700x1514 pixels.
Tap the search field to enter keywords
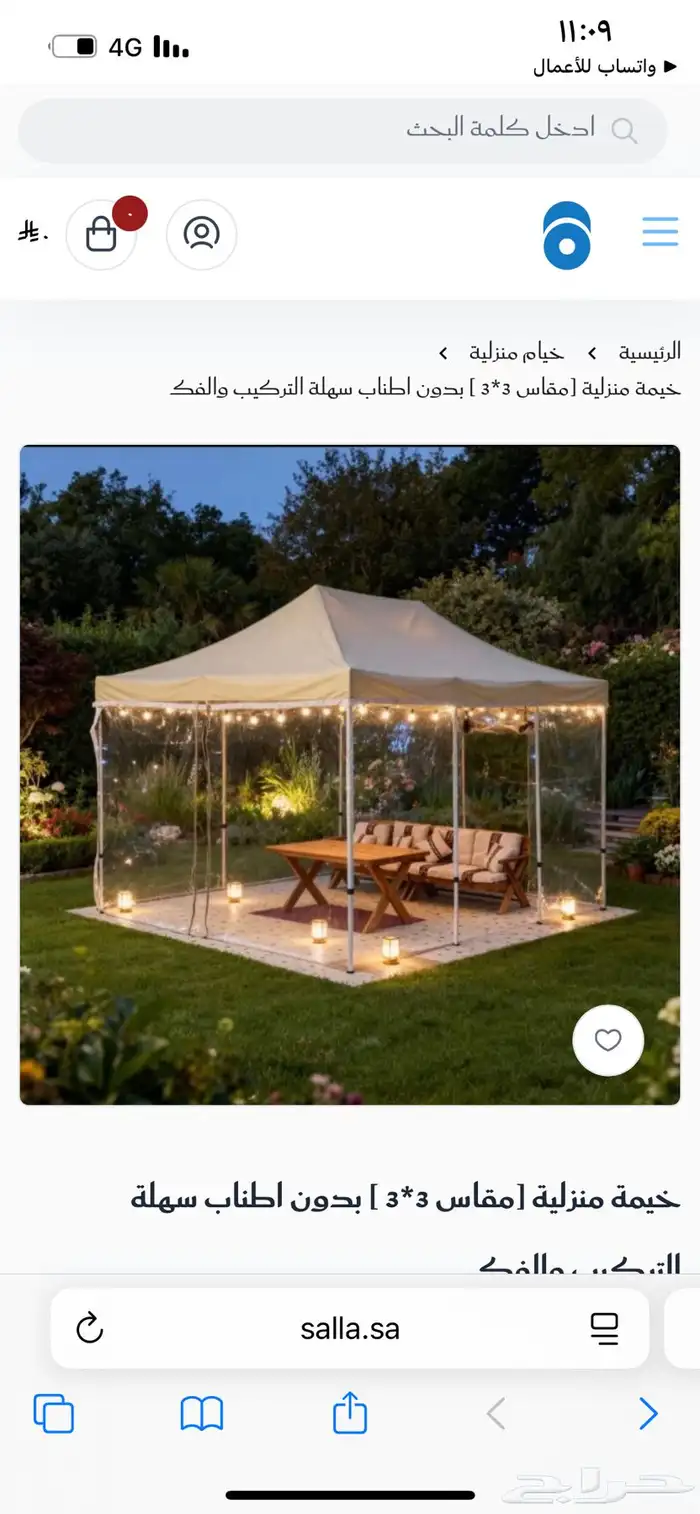click(x=342, y=130)
